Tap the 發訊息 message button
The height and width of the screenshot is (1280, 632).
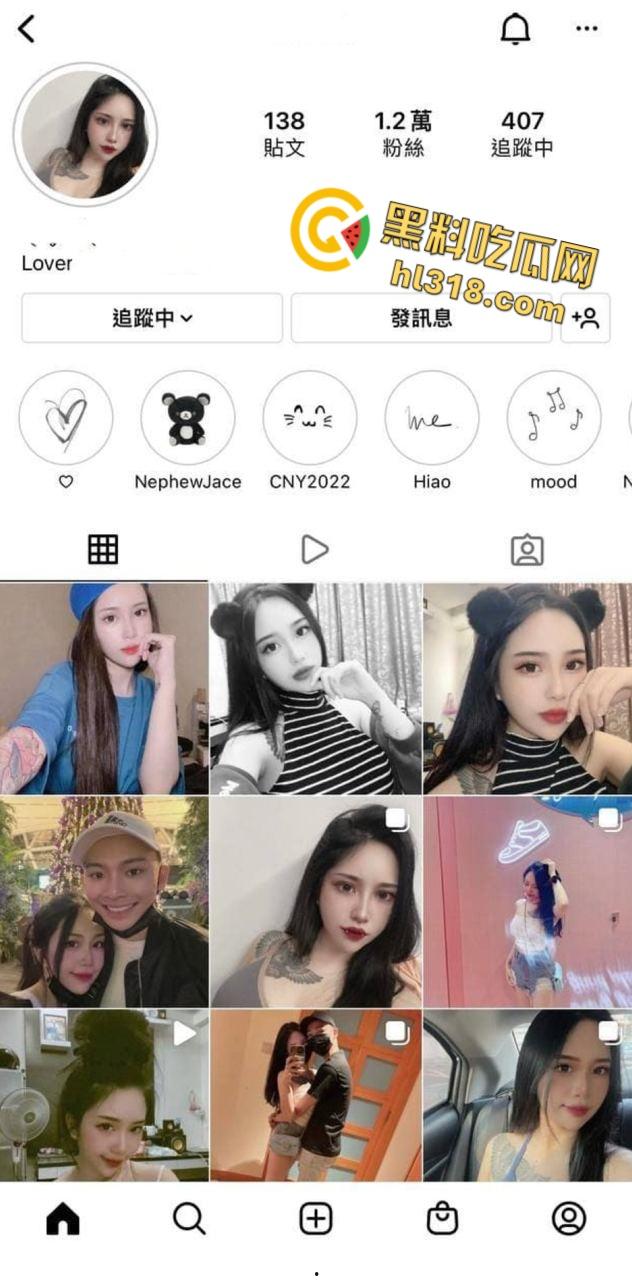click(421, 318)
